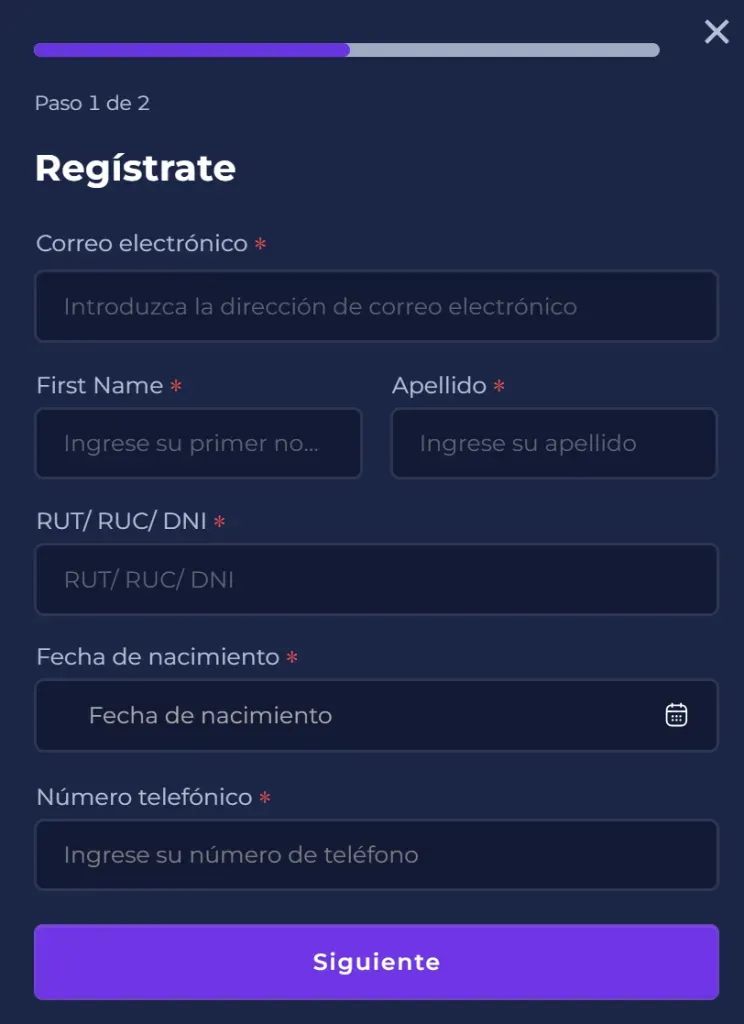Click the Número telefónico input box

pyautogui.click(x=376, y=854)
